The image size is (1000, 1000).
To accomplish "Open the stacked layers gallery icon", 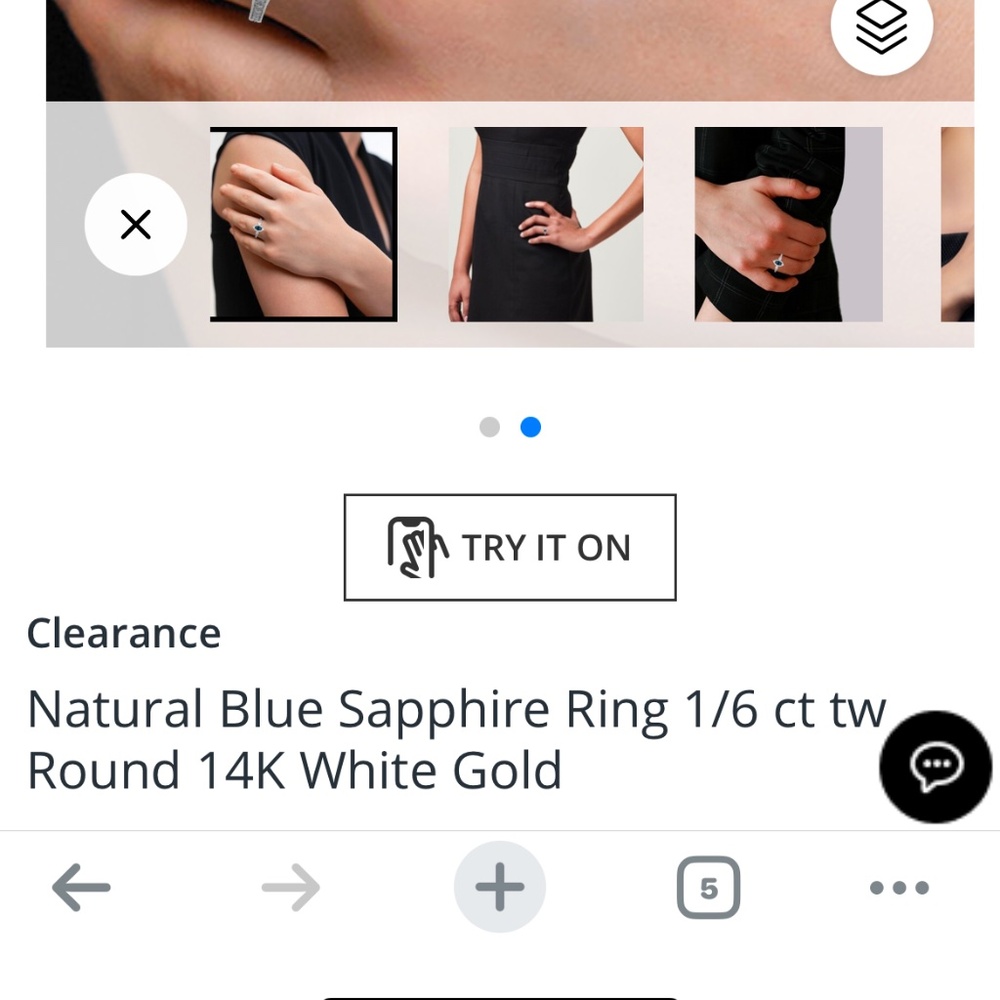I will coord(881,25).
